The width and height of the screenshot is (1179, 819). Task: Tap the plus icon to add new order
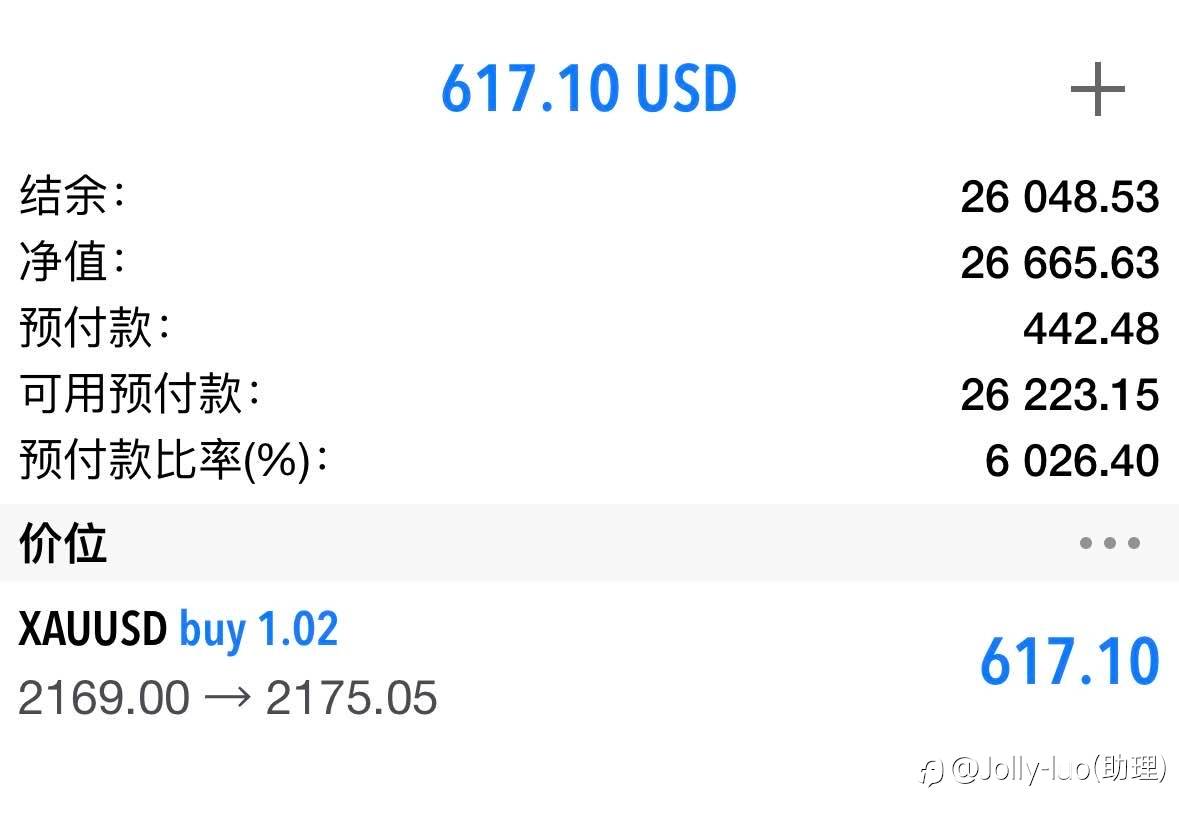click(x=1097, y=89)
